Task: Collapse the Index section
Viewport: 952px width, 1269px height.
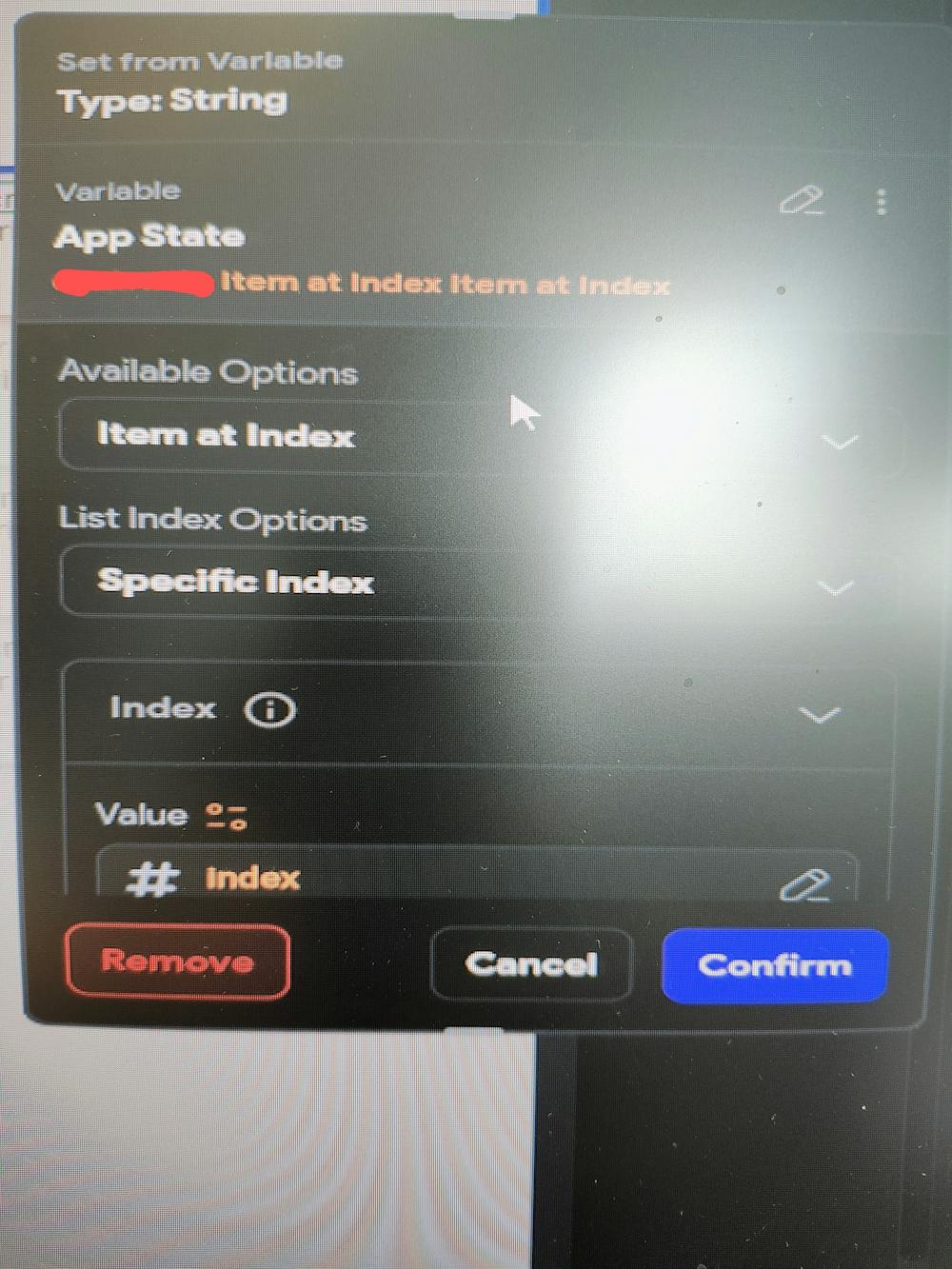Action: [819, 714]
